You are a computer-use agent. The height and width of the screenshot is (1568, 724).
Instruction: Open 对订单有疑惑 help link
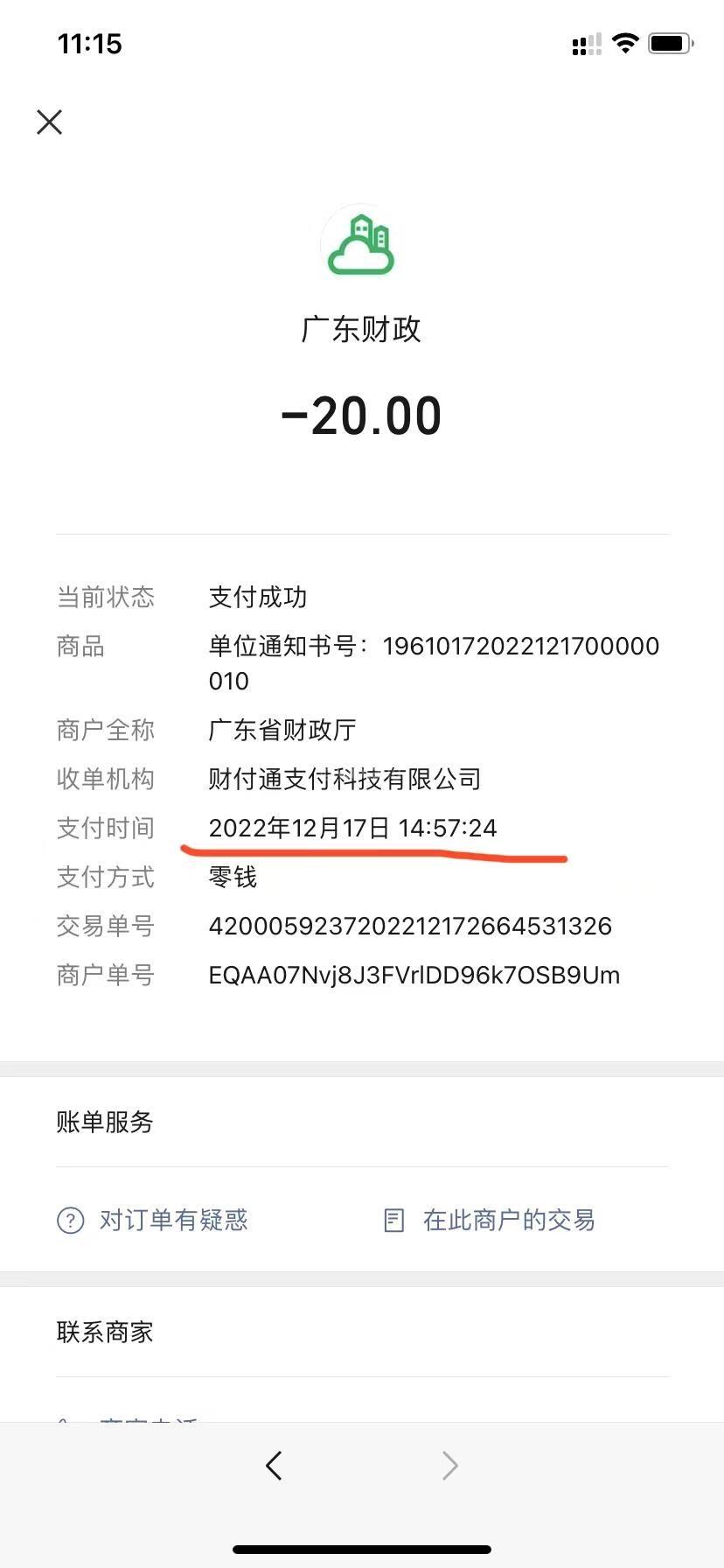(154, 1220)
